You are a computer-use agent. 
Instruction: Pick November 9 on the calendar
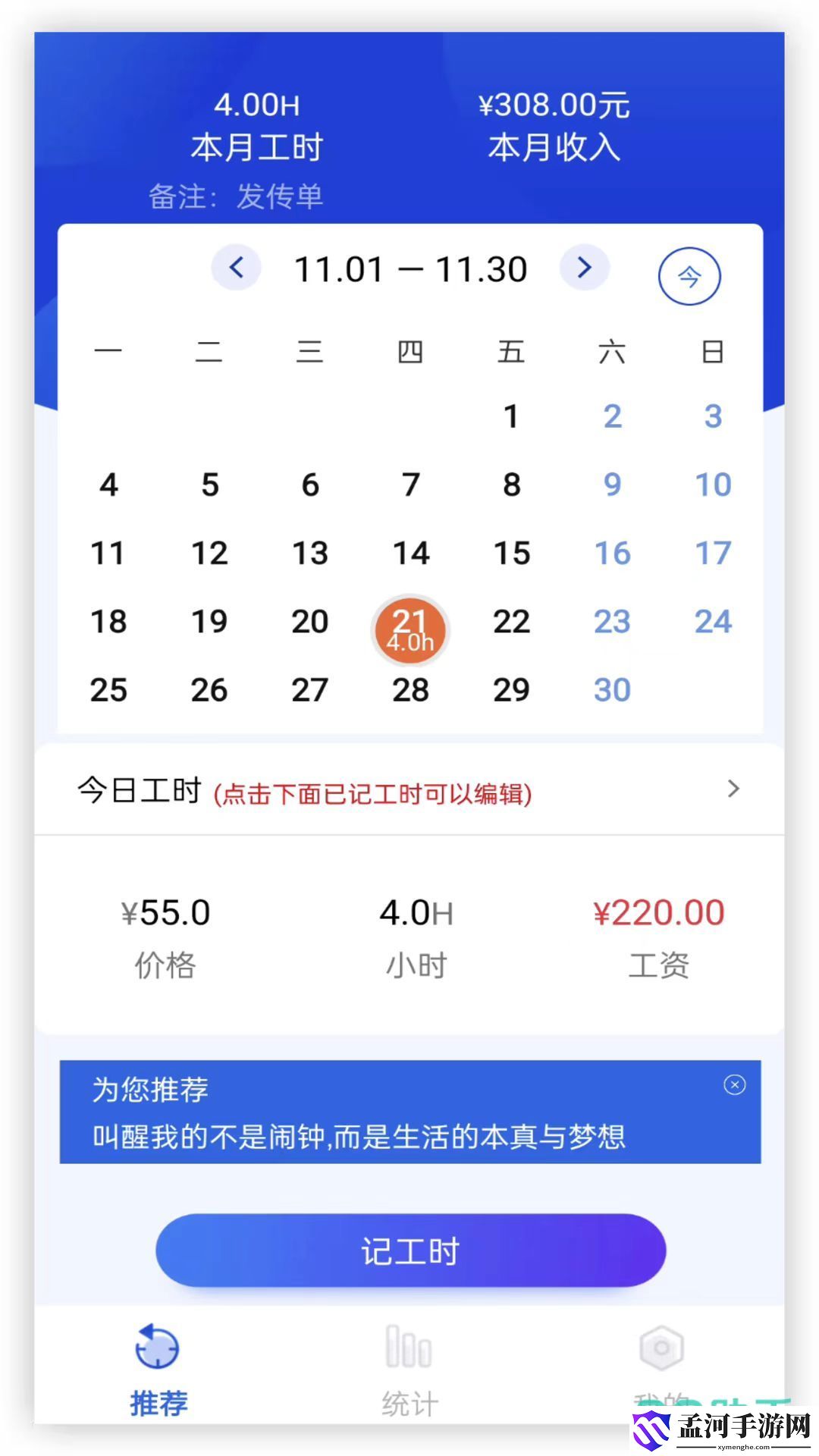pos(612,485)
